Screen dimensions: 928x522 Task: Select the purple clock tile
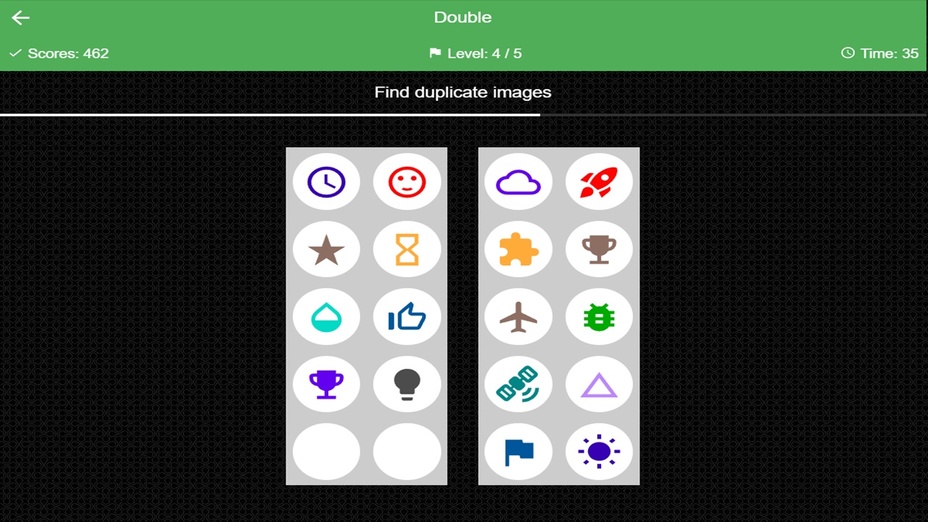(x=326, y=181)
